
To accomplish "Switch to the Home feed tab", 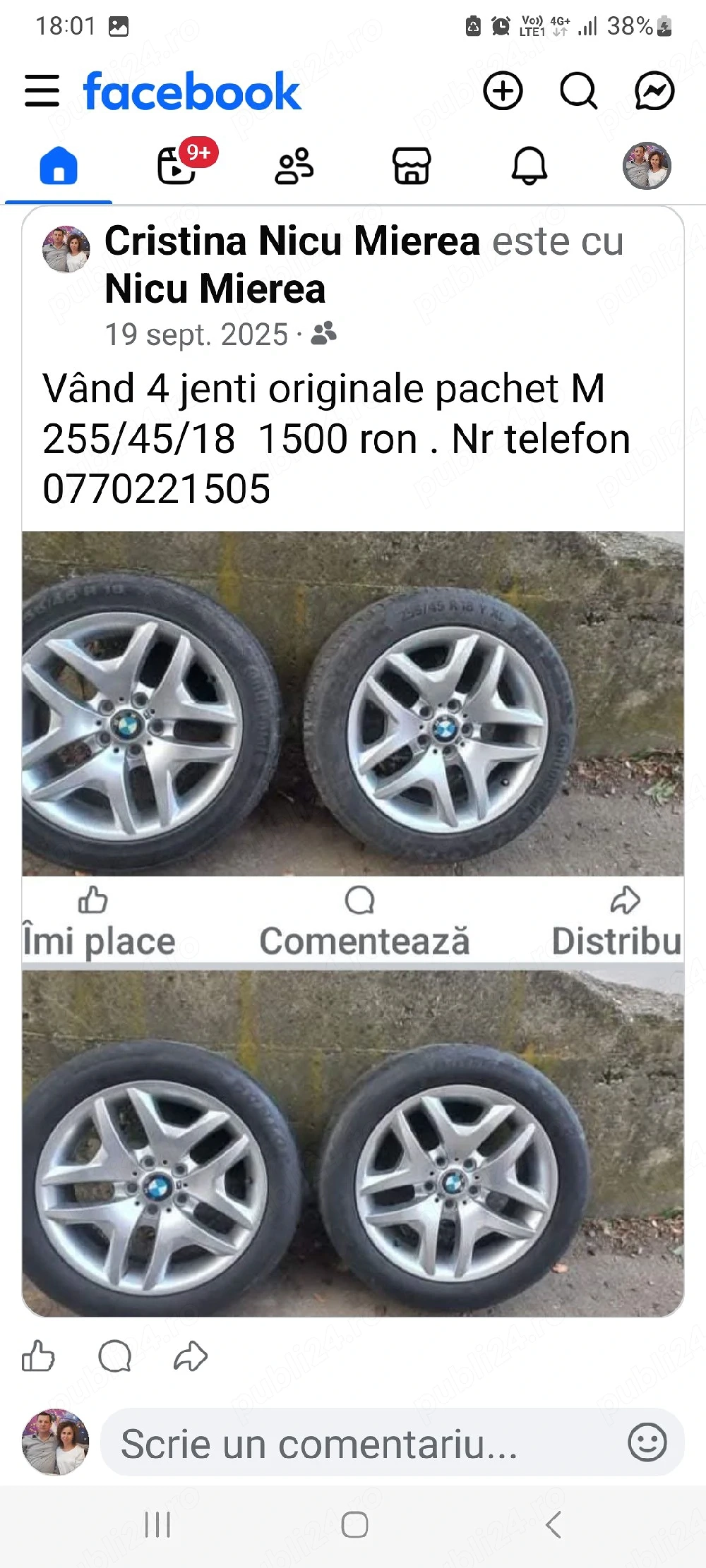I will (x=59, y=167).
